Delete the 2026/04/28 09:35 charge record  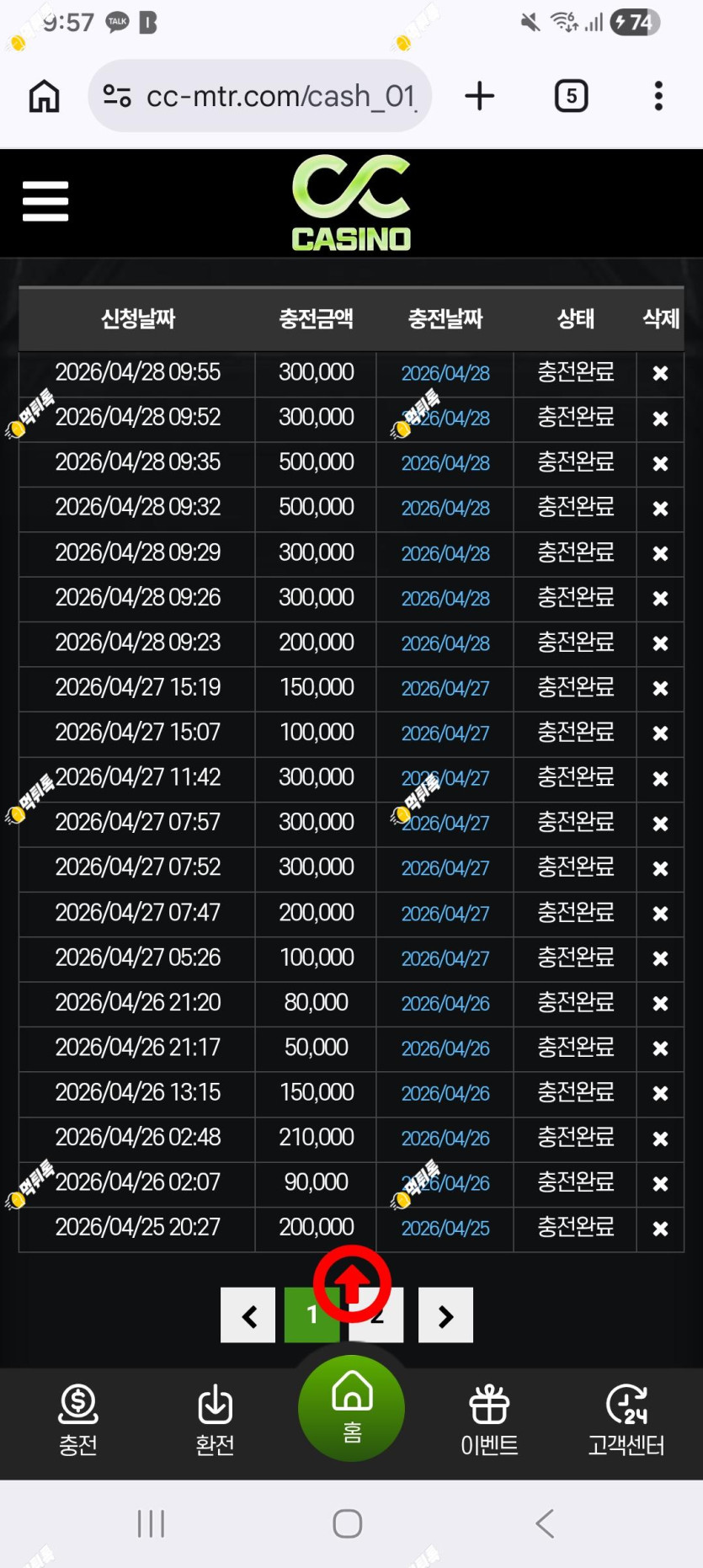pyautogui.click(x=660, y=463)
